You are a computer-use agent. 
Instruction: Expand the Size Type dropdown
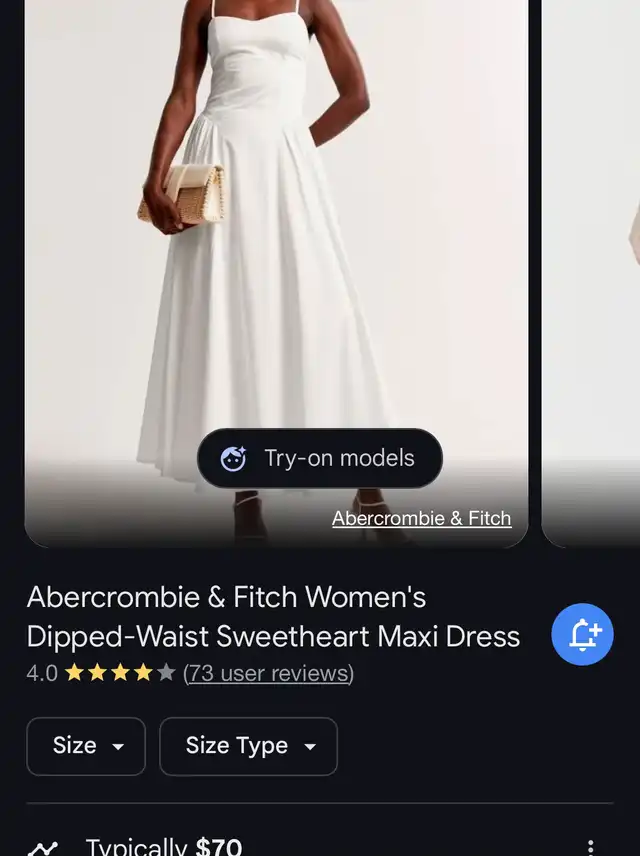[x=248, y=746]
